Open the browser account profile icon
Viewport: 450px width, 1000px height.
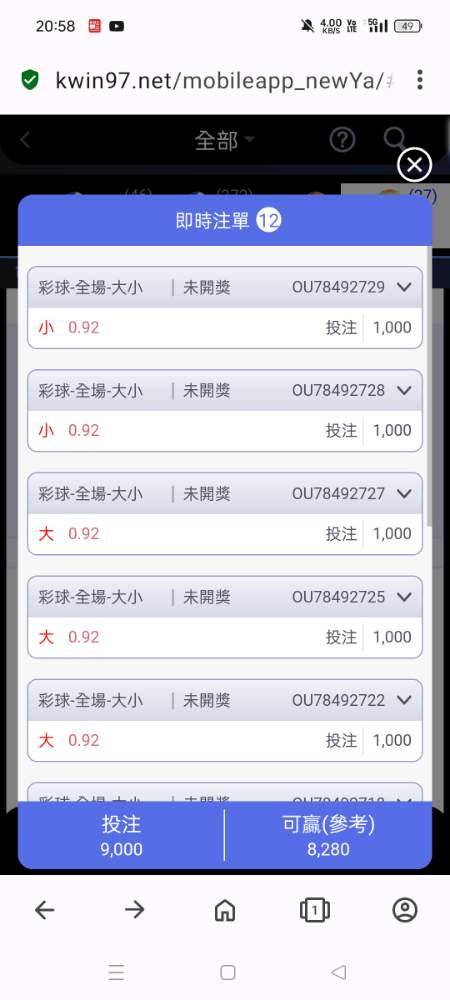405,910
